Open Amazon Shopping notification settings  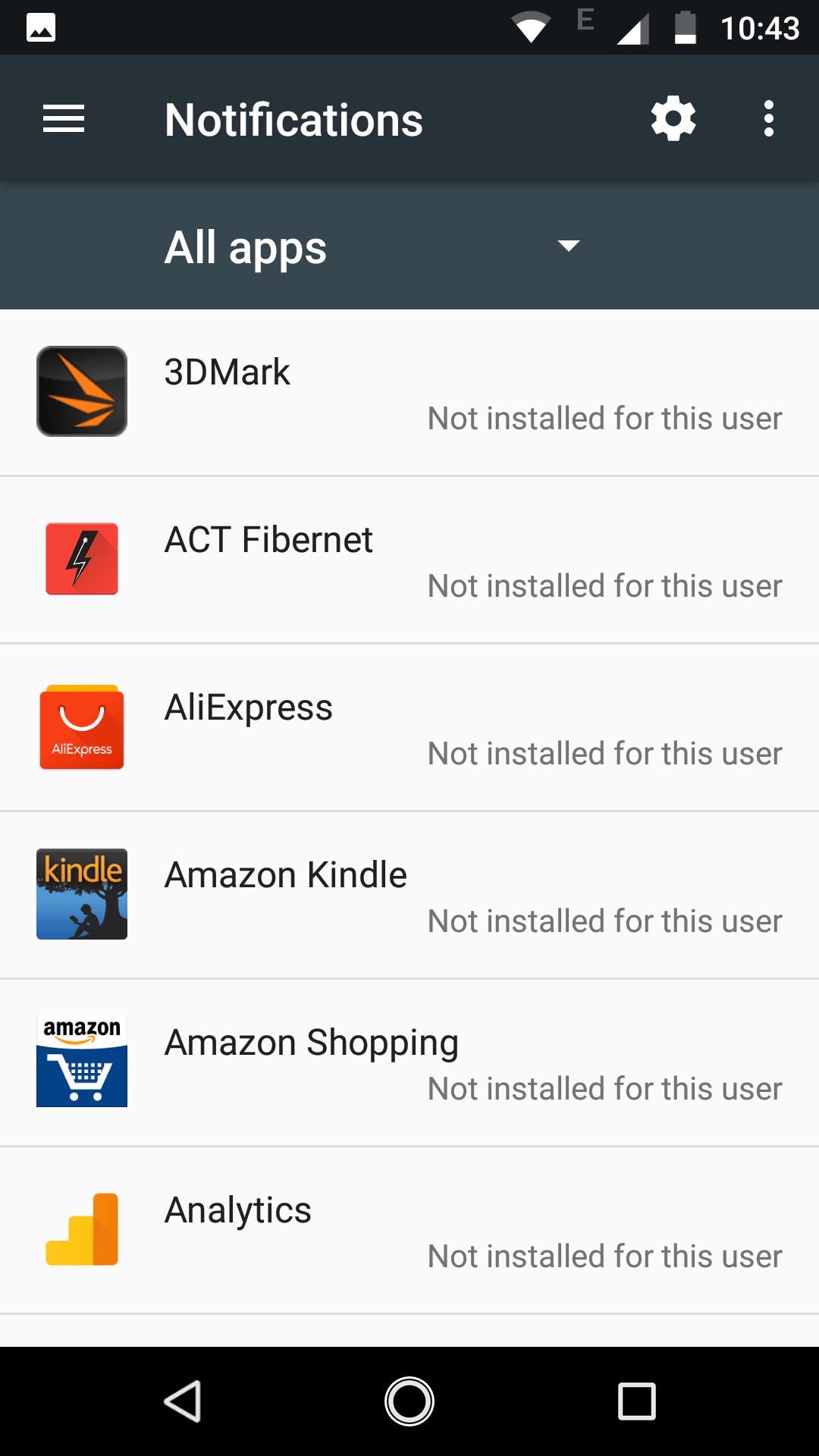coord(409,1063)
